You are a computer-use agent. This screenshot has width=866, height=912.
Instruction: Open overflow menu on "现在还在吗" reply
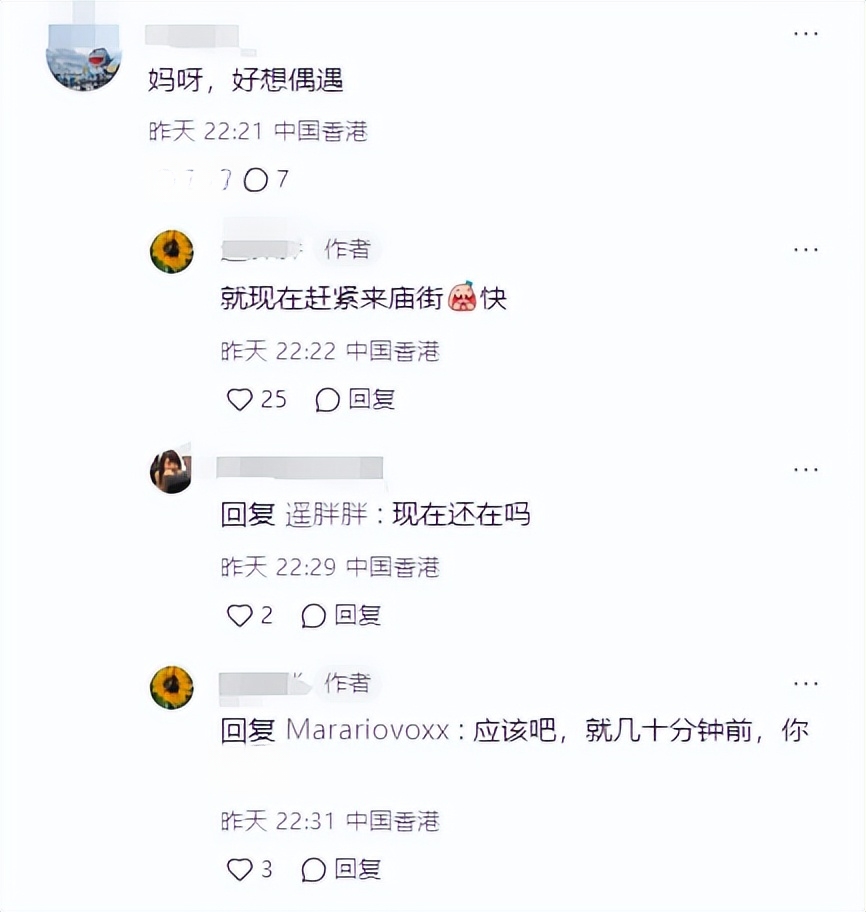pyautogui.click(x=806, y=469)
